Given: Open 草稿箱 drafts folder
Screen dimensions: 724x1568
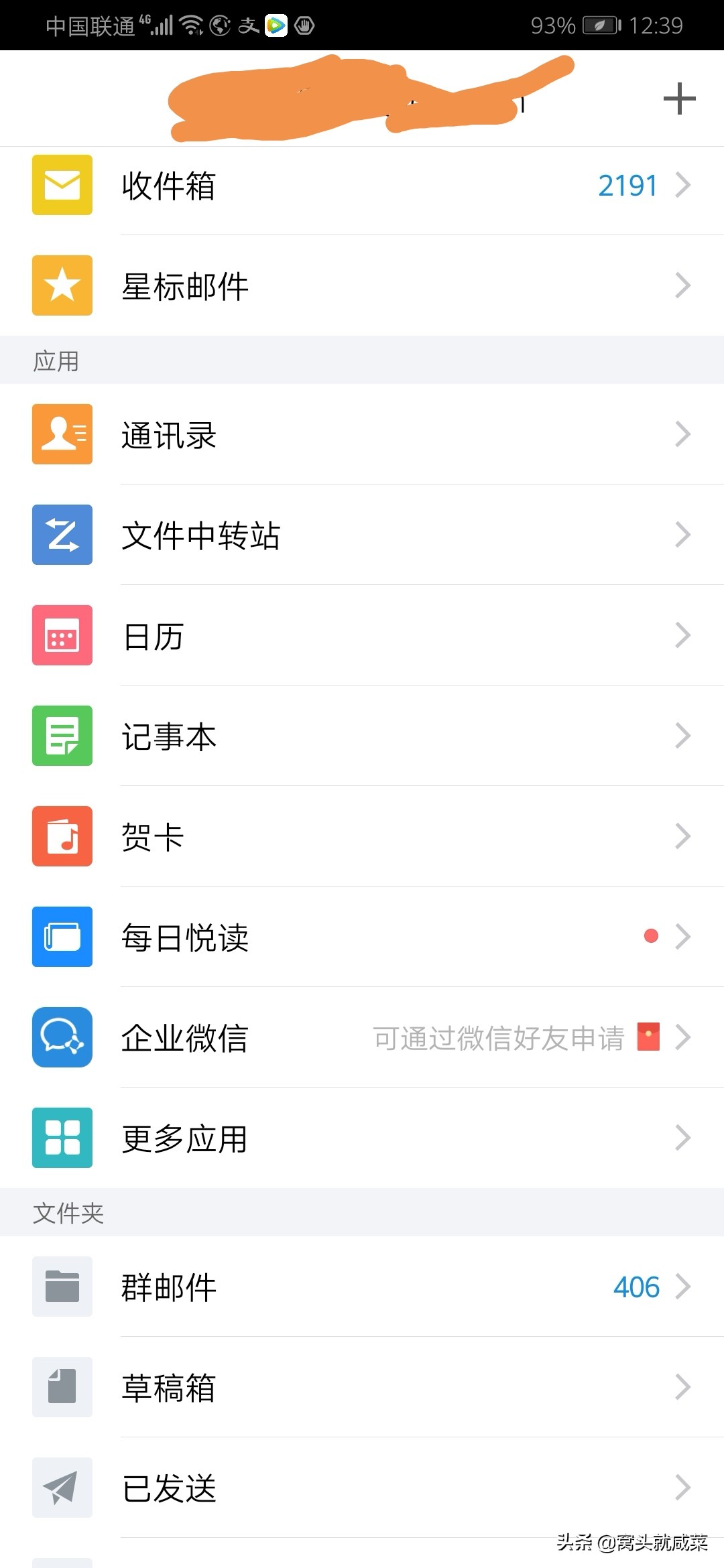Looking at the screenshot, I should [x=362, y=1388].
